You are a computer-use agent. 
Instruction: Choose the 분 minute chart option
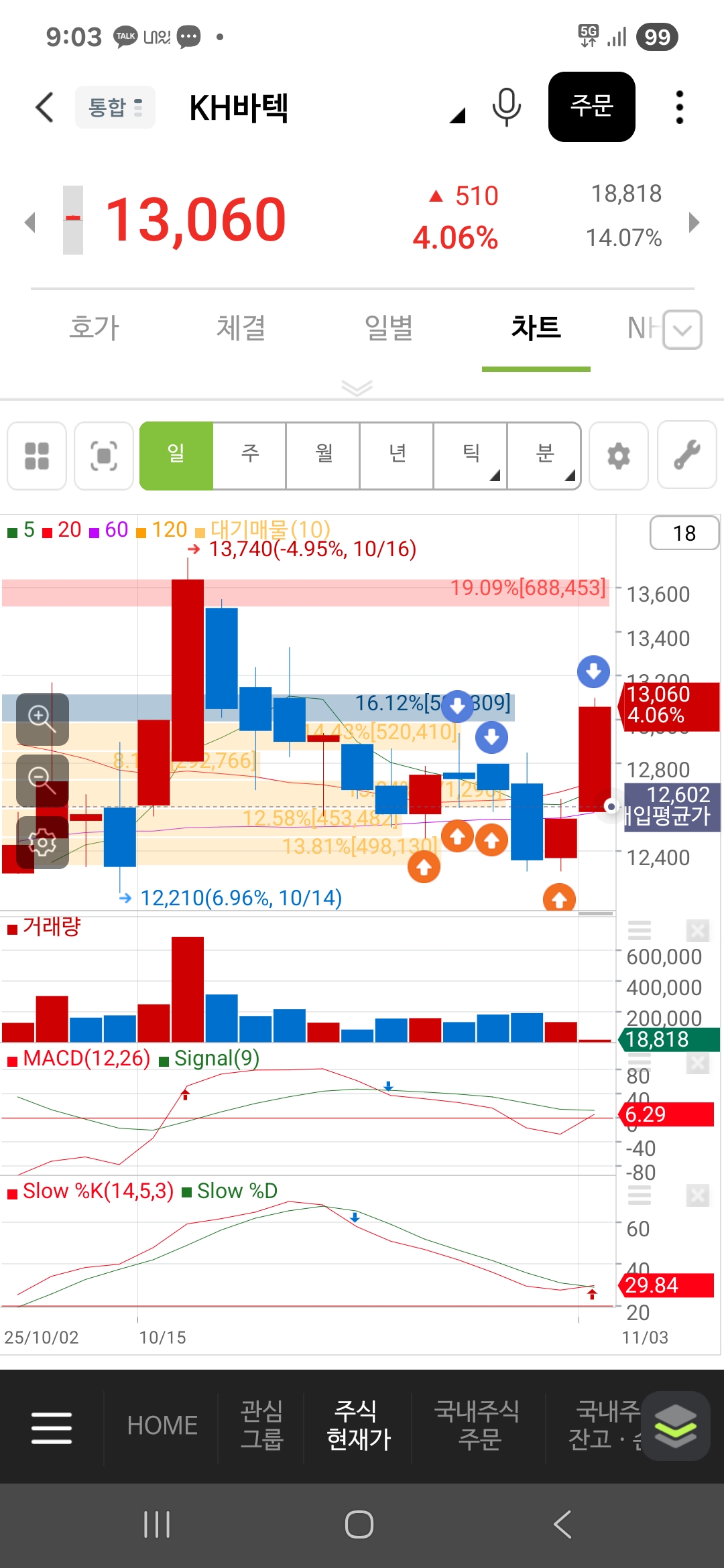coord(544,456)
